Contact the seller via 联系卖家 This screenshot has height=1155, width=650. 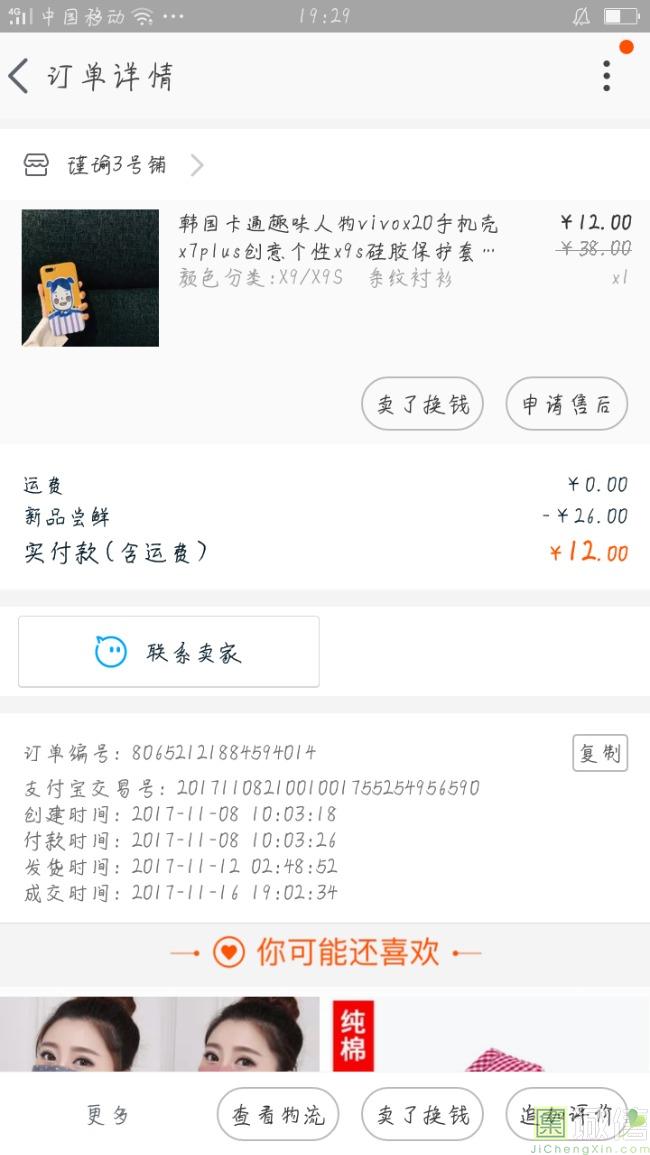pos(169,652)
